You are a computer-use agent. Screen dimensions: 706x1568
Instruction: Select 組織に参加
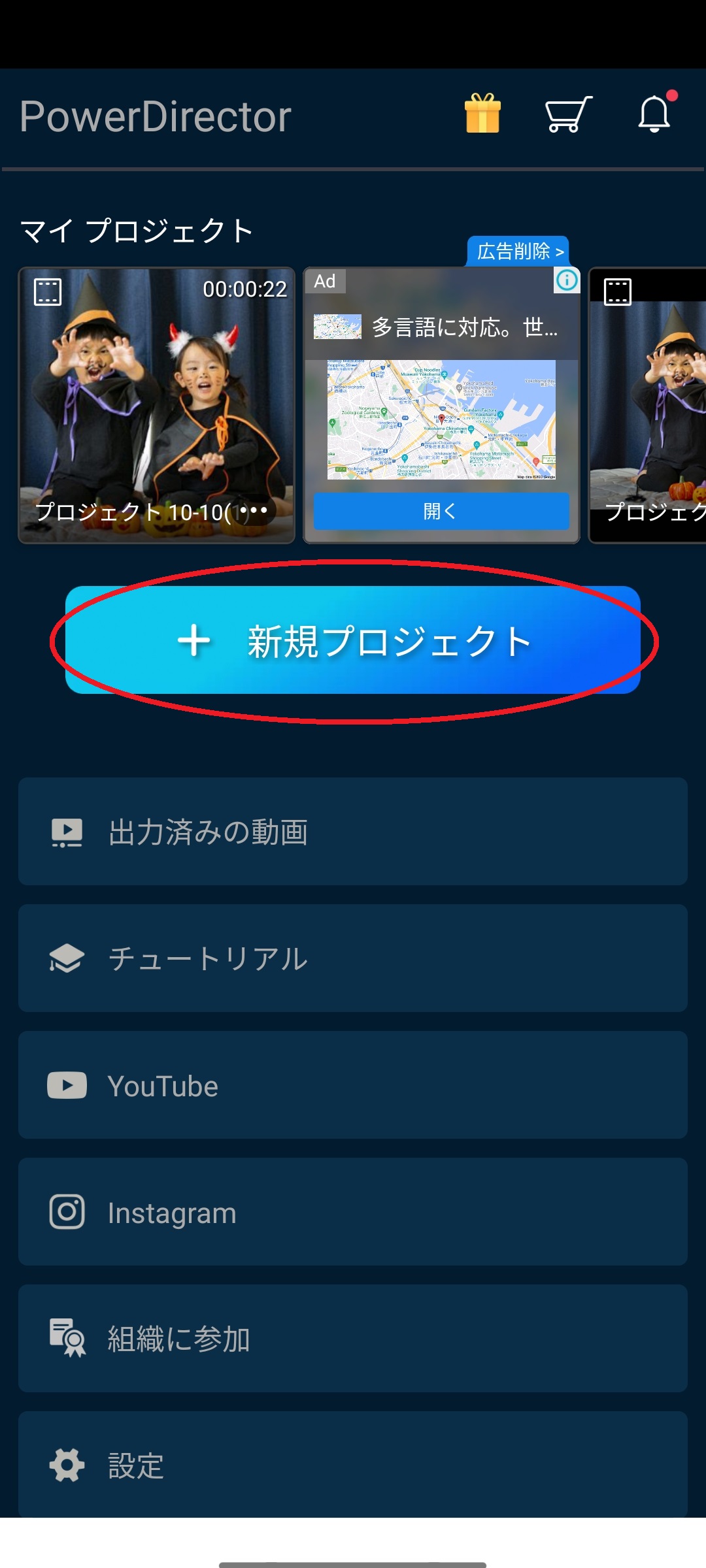point(353,1338)
